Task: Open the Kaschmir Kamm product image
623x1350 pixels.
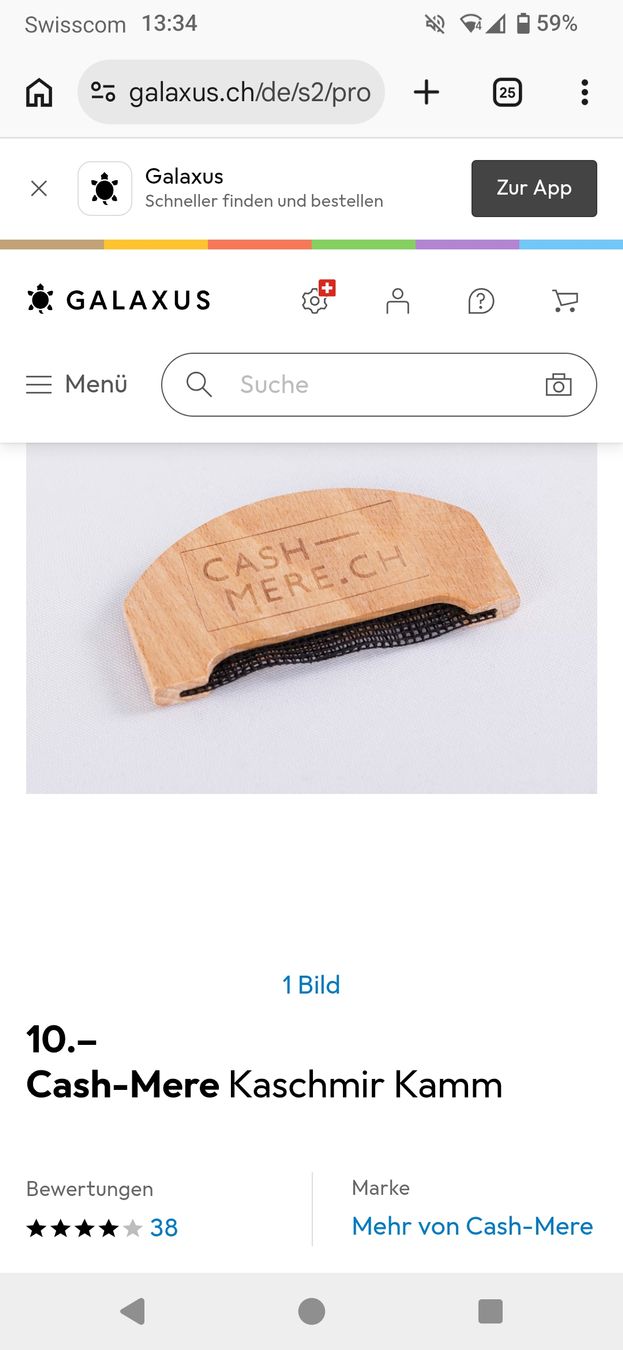Action: pyautogui.click(x=311, y=618)
